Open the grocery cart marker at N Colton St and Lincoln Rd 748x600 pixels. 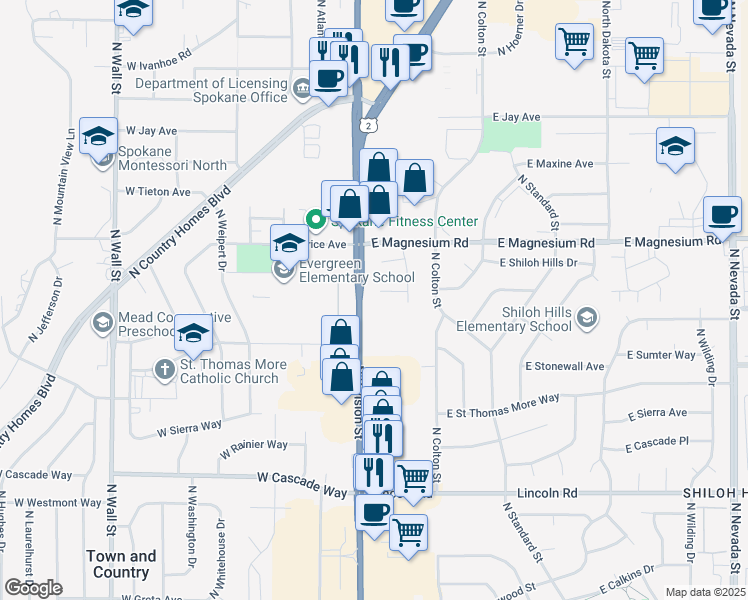[414, 479]
